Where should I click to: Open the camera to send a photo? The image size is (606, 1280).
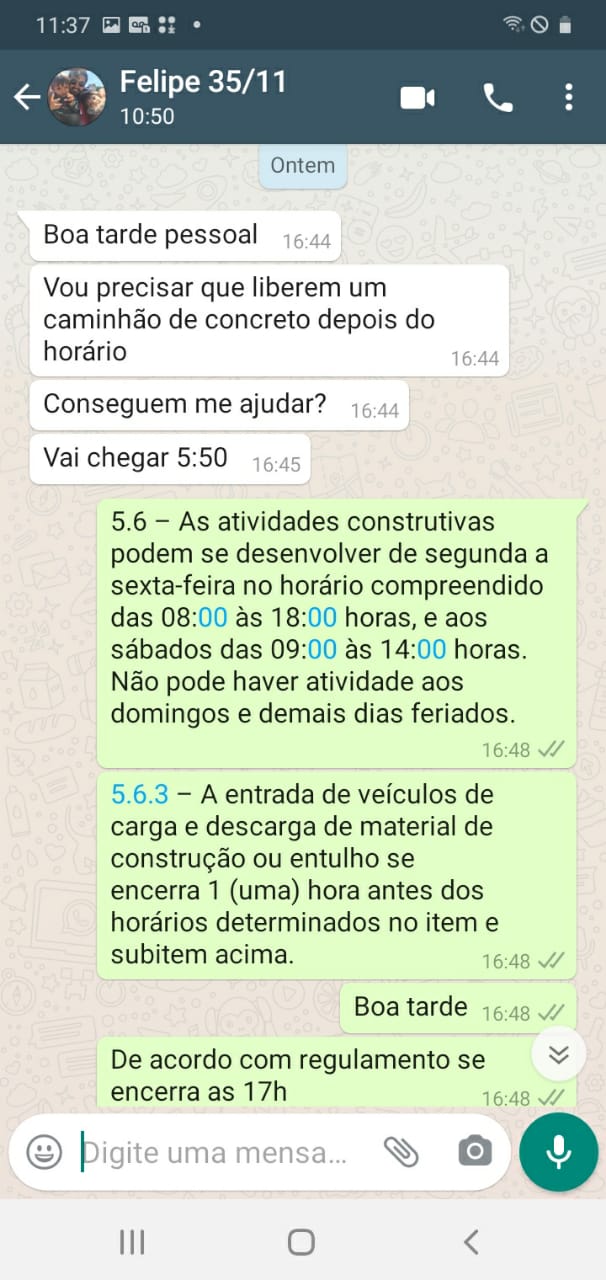tap(475, 1152)
